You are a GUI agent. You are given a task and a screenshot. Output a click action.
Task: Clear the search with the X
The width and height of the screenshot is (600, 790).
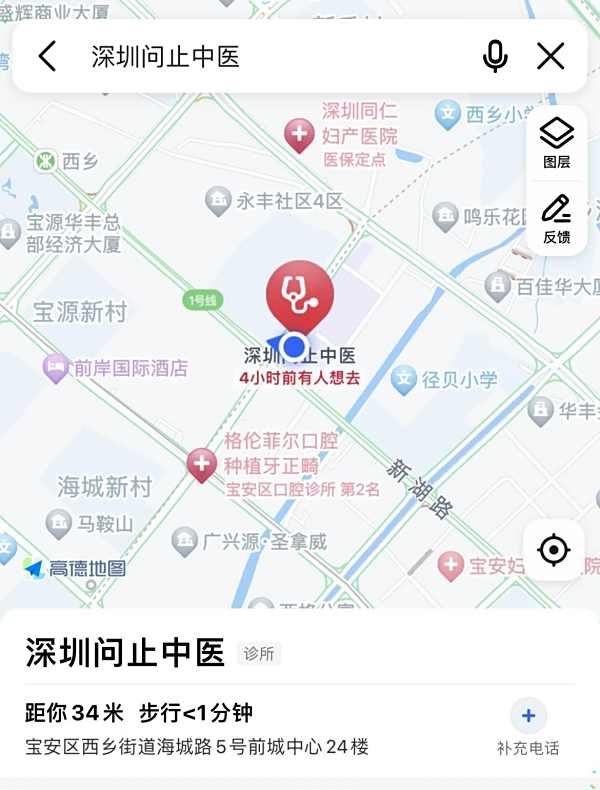coord(551,56)
